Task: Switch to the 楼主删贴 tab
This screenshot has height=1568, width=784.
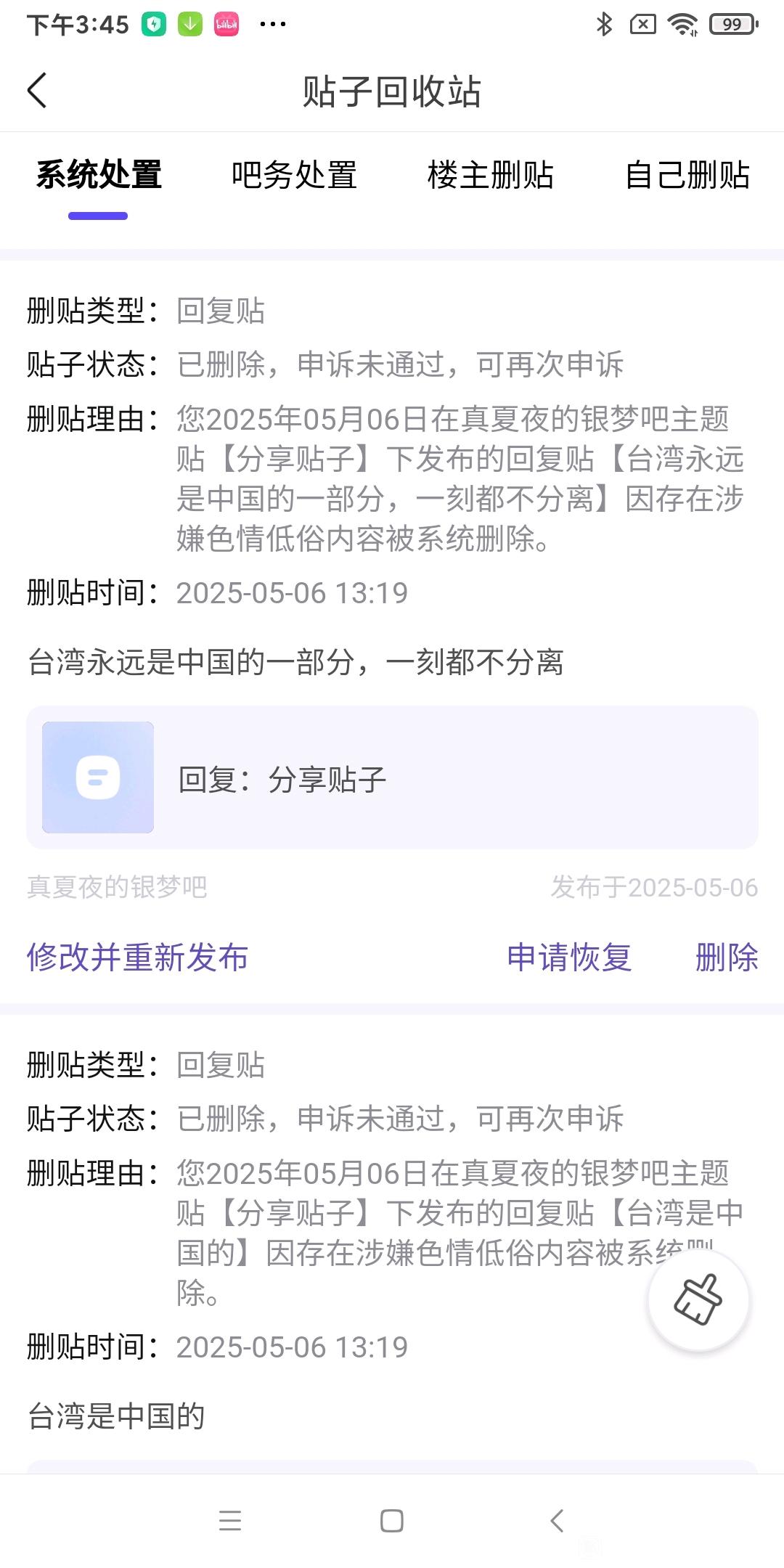Action: (490, 176)
